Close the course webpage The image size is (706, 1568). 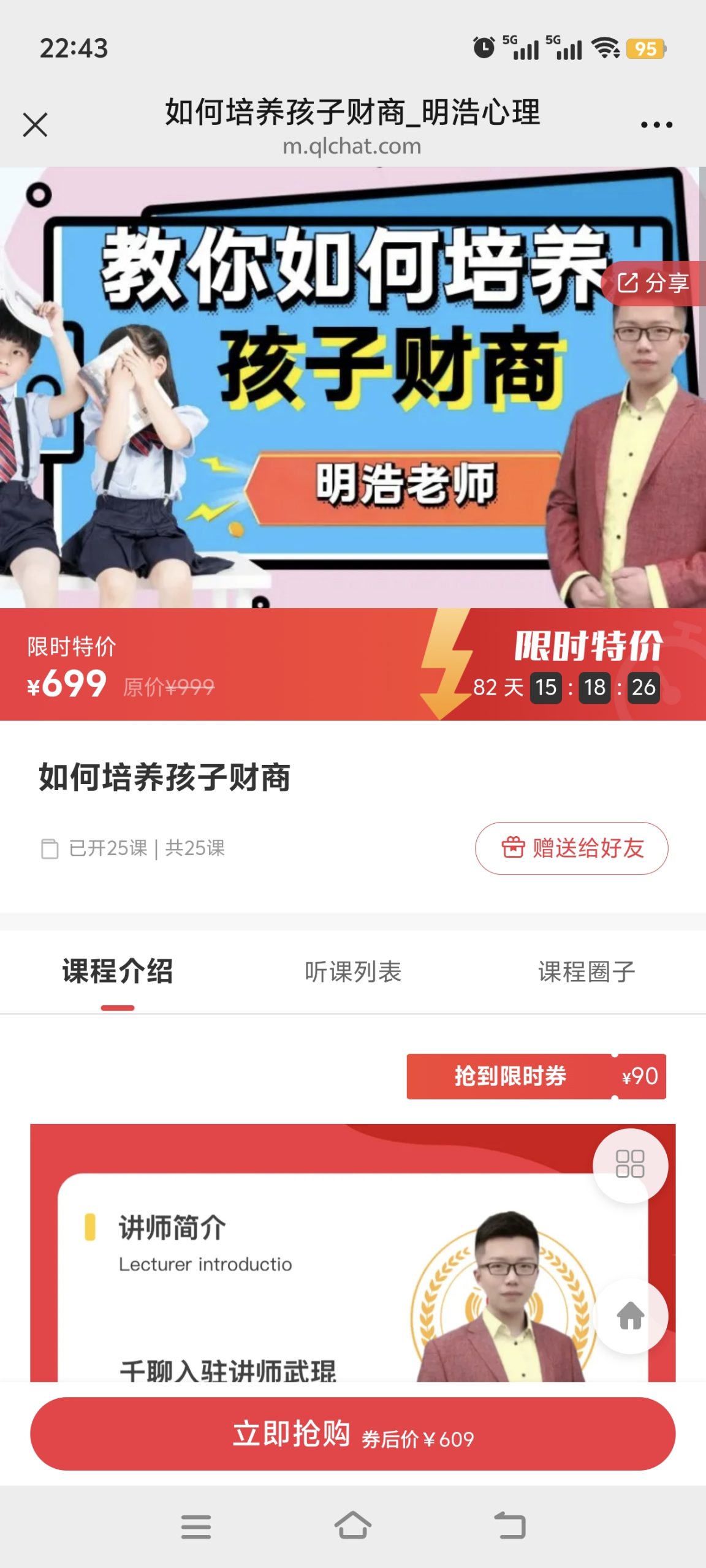pos(35,125)
